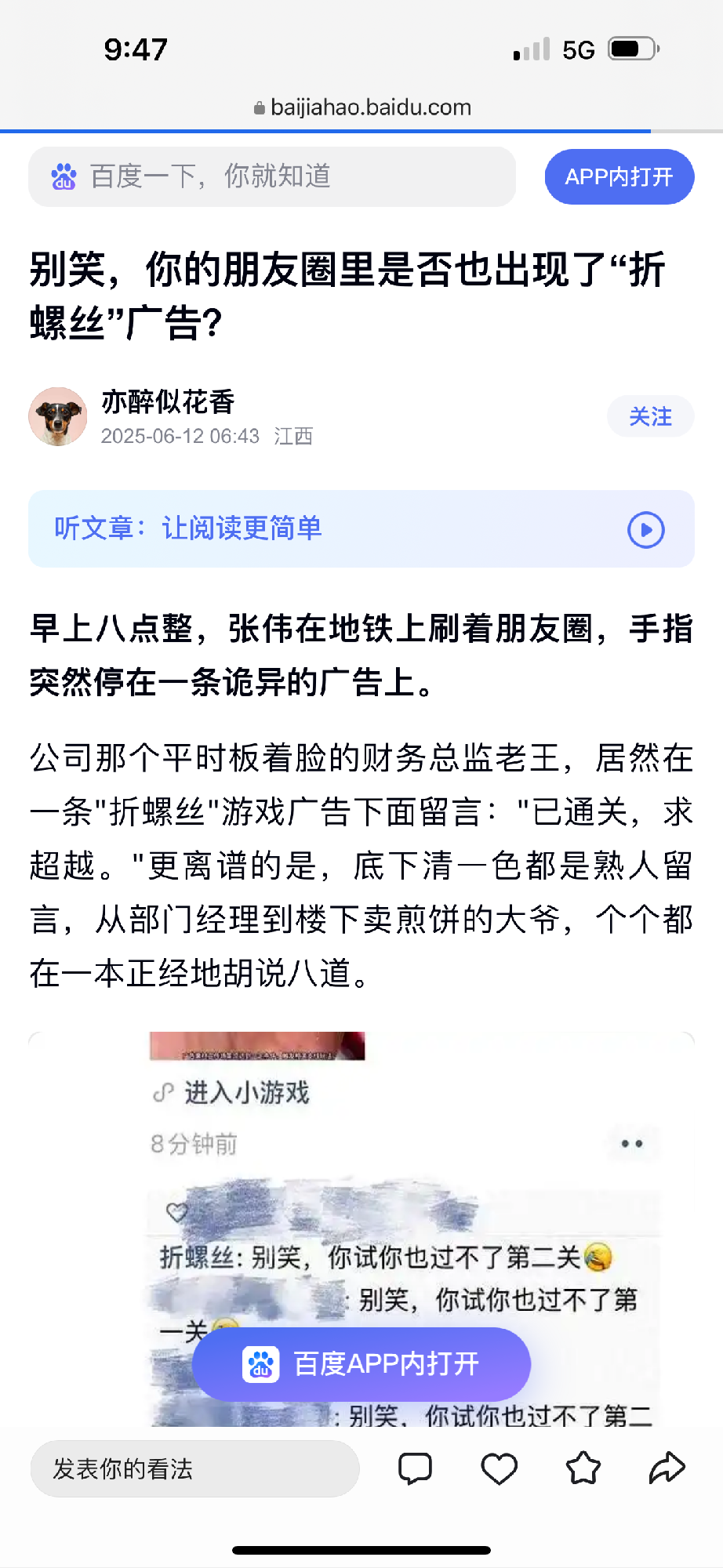Open the comments bubble icon
Viewport: 723px width, 1568px height.
(415, 1468)
